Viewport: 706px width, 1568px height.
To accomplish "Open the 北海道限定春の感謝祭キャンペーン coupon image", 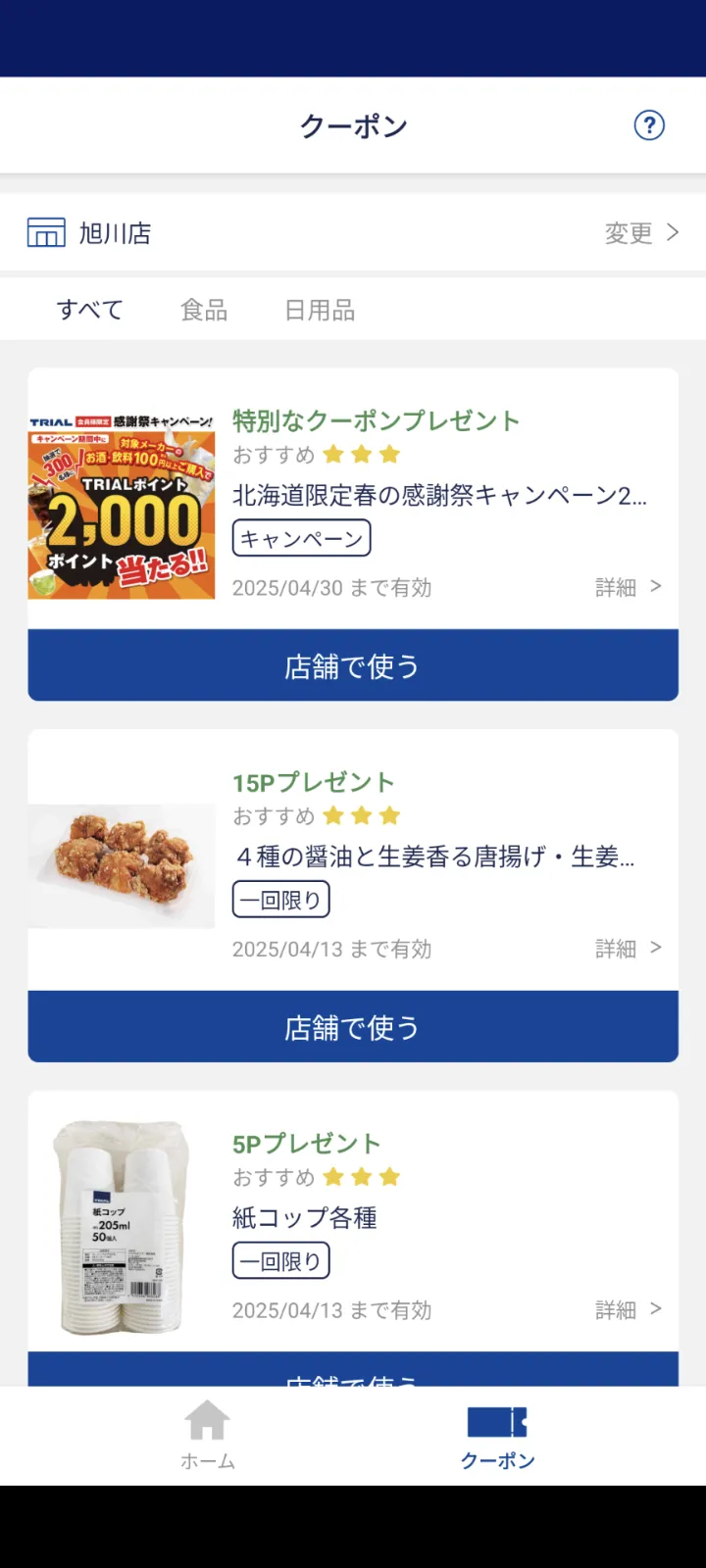I will coord(122,506).
